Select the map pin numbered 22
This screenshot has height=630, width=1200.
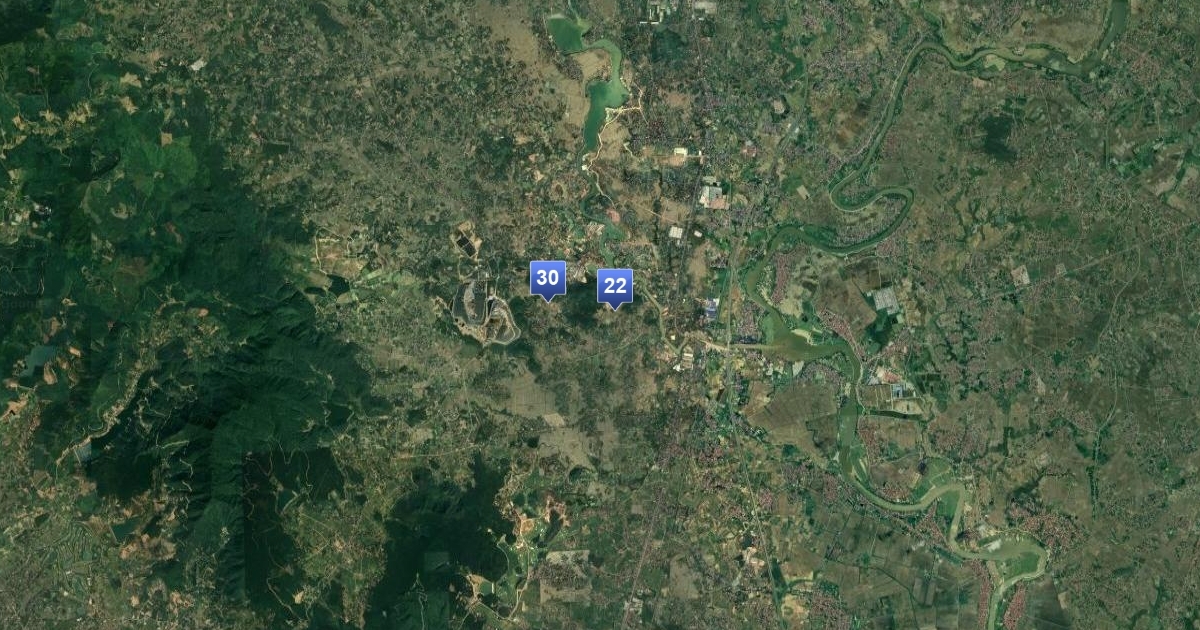pyautogui.click(x=615, y=287)
